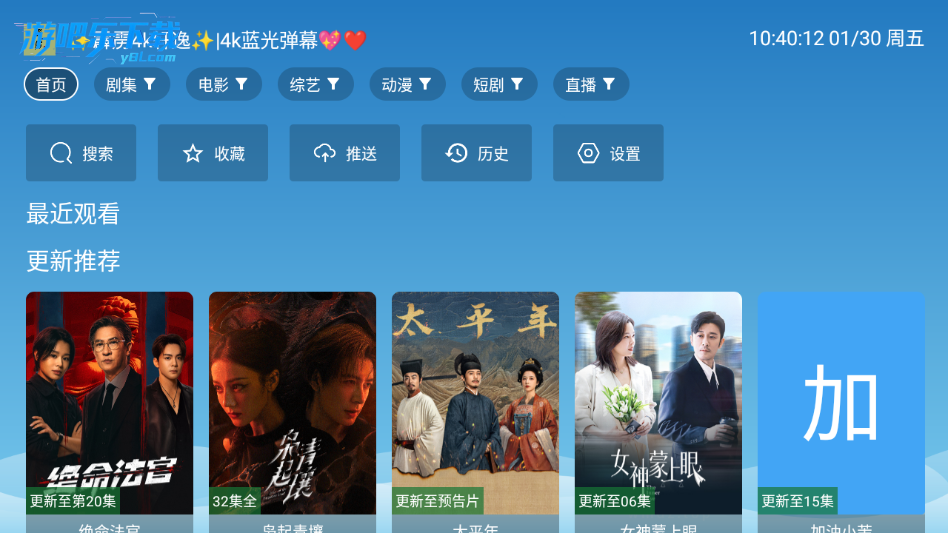View 历史 watch history

[x=477, y=153]
